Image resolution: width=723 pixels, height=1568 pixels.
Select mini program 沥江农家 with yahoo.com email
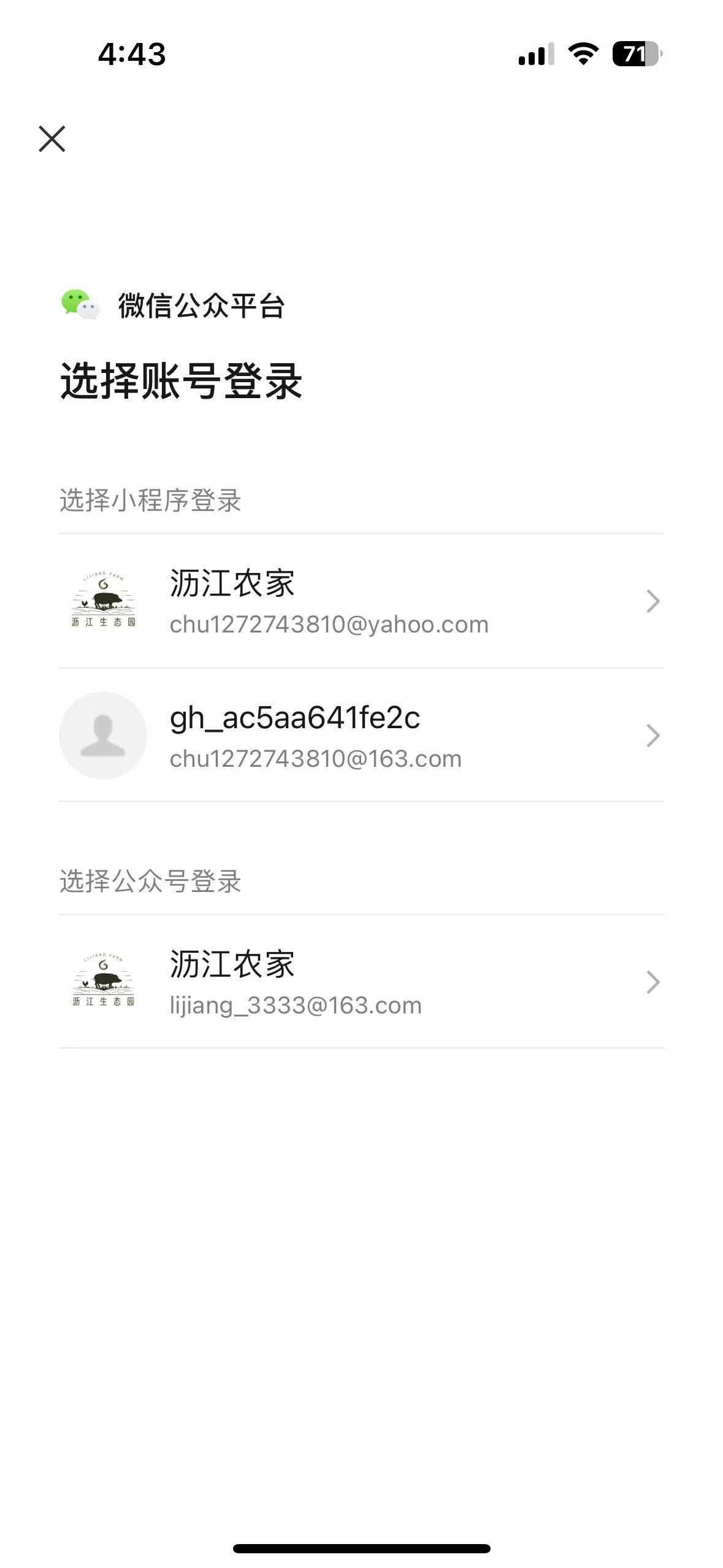pos(361,601)
